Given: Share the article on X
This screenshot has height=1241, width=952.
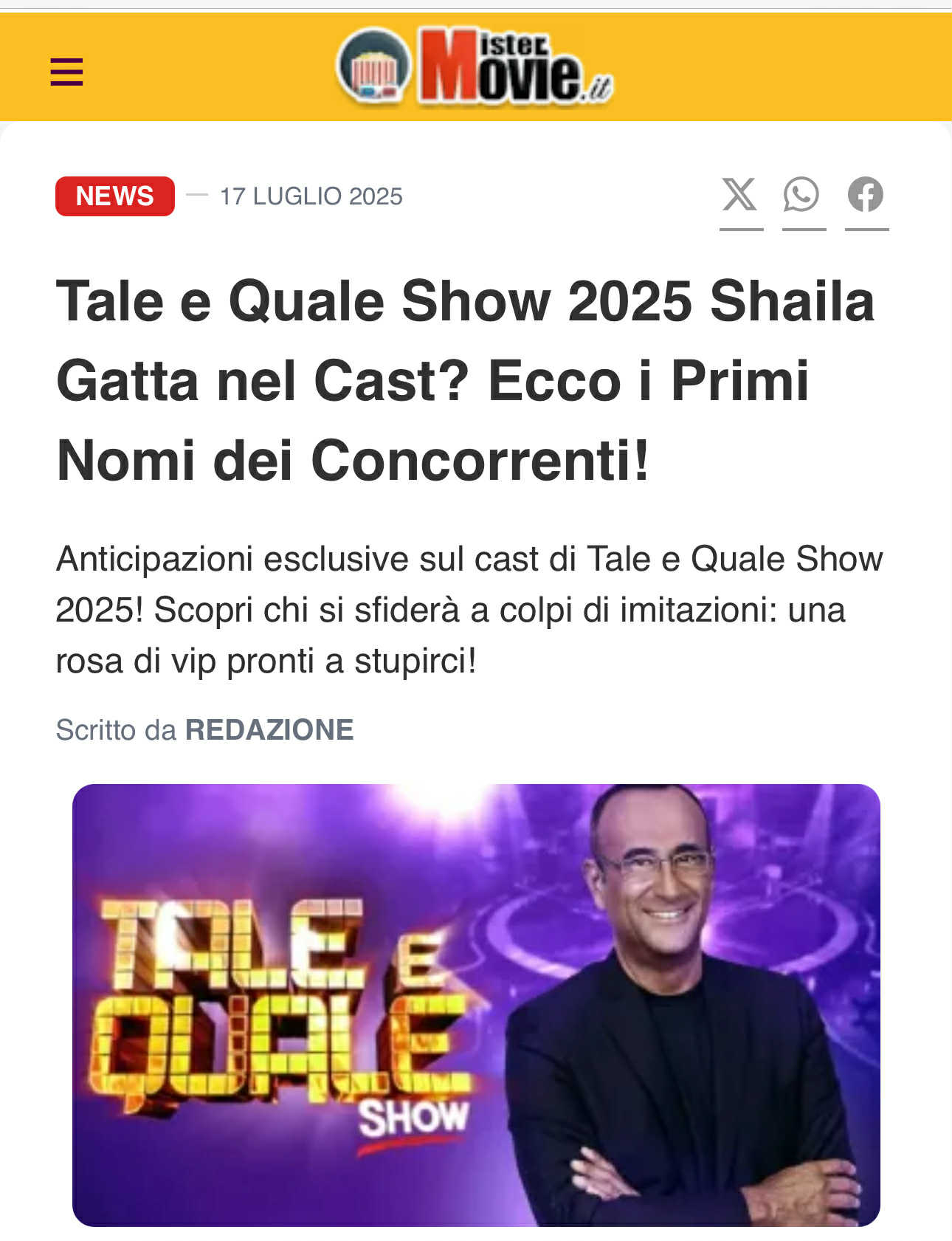Looking at the screenshot, I should 739,195.
